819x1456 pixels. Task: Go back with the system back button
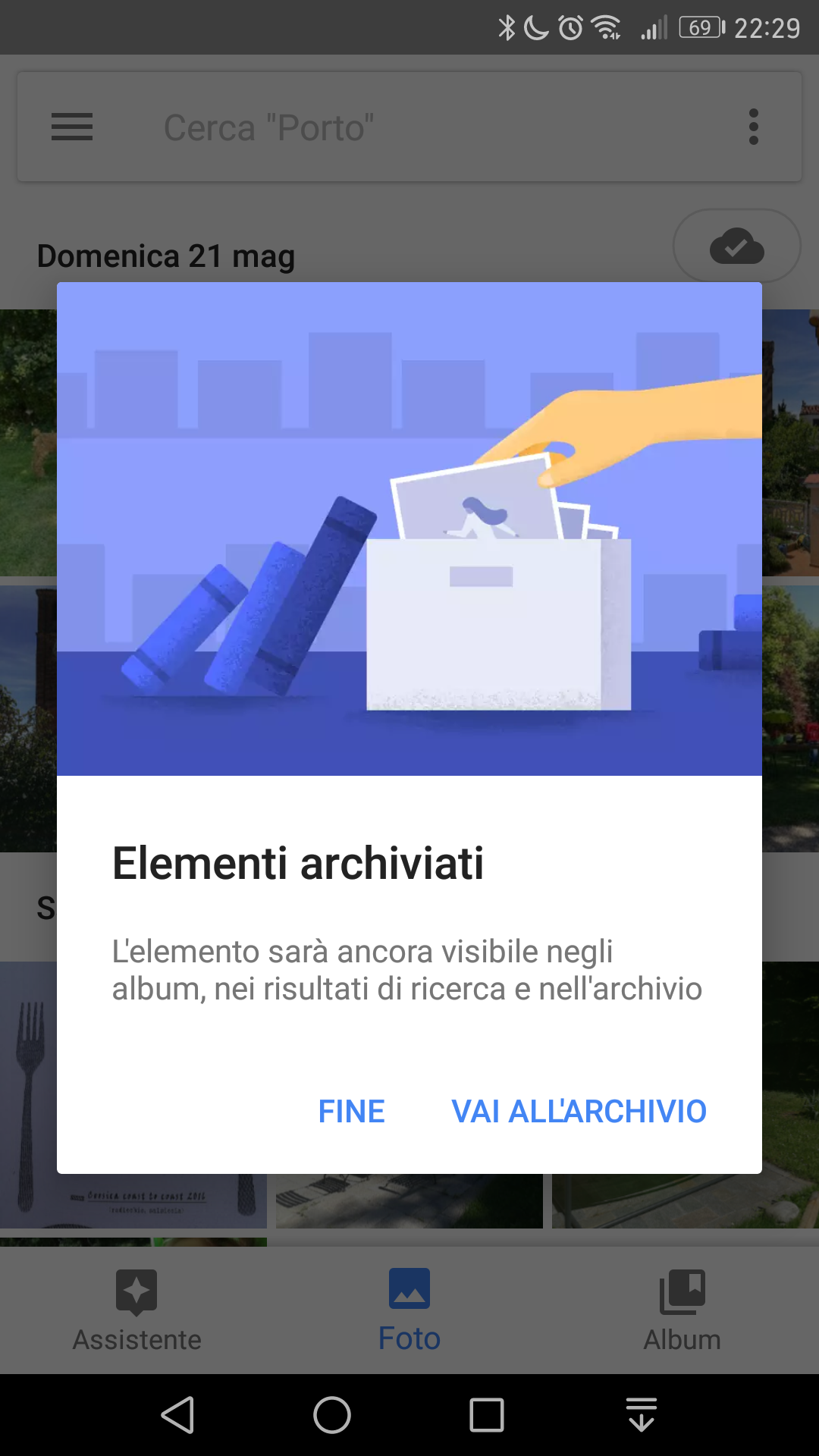click(x=178, y=1415)
